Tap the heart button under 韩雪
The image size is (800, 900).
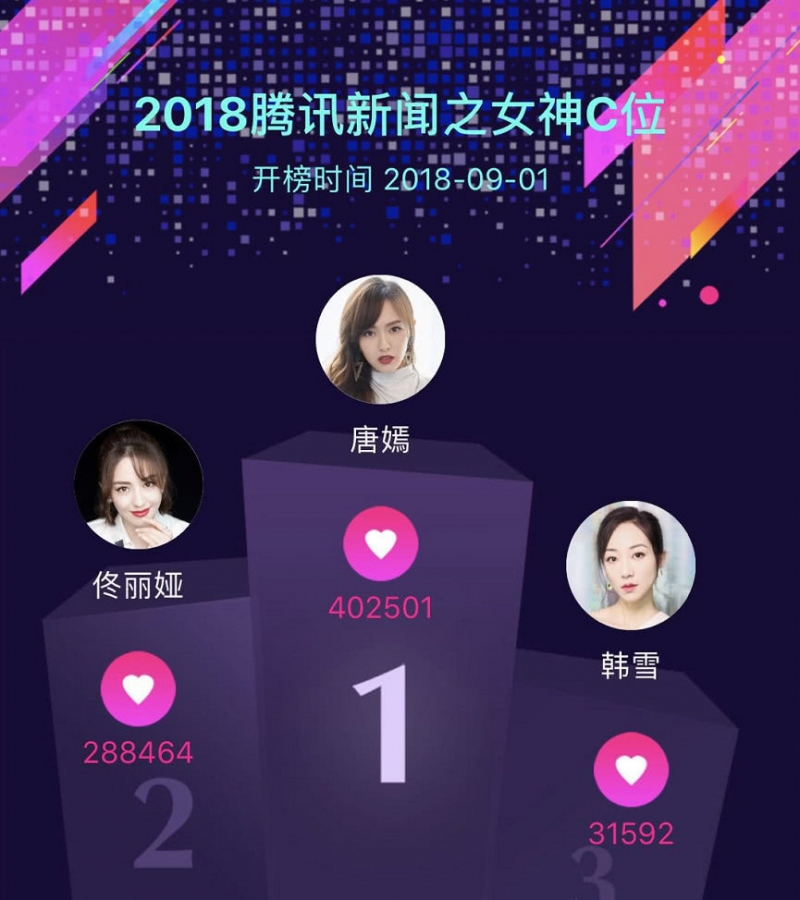631,770
